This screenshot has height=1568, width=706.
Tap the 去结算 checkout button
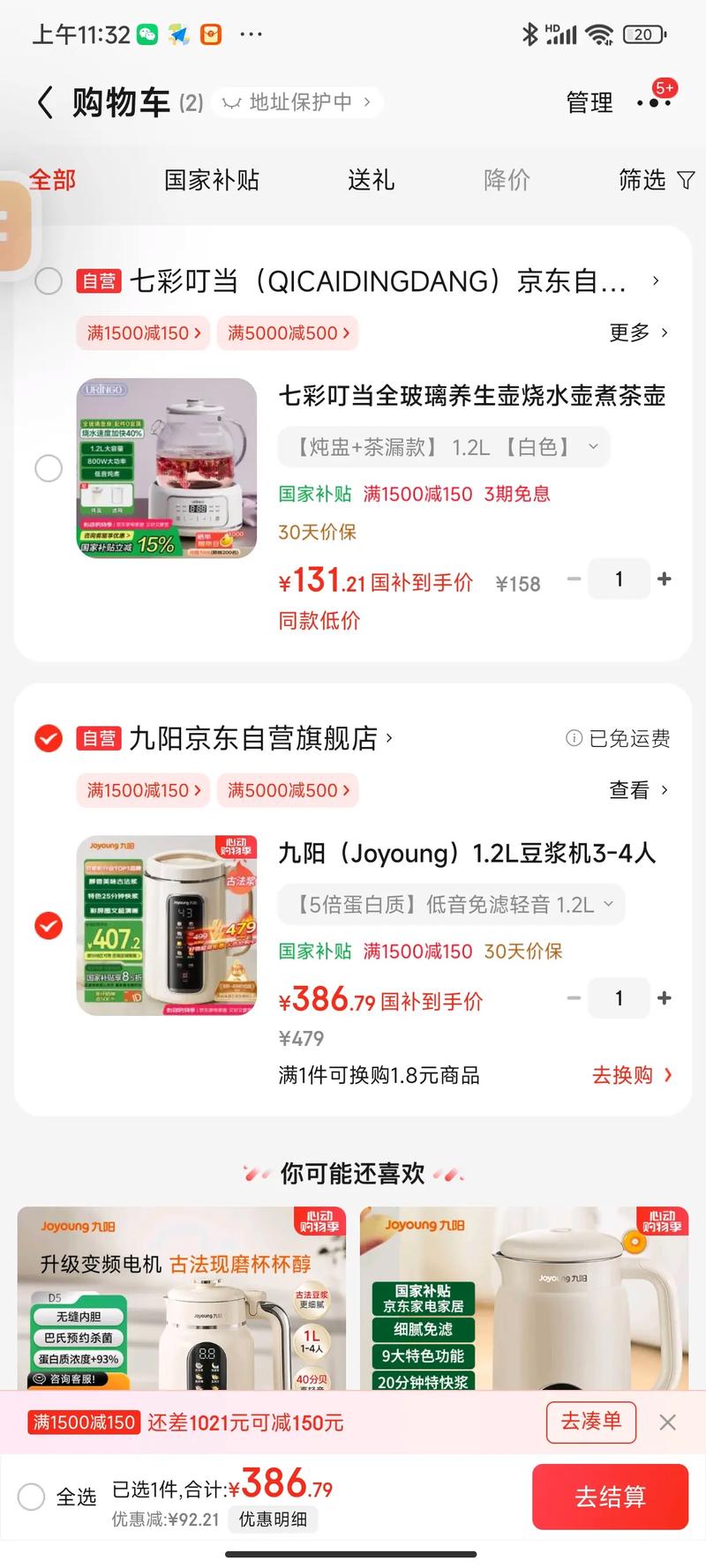(x=610, y=1497)
